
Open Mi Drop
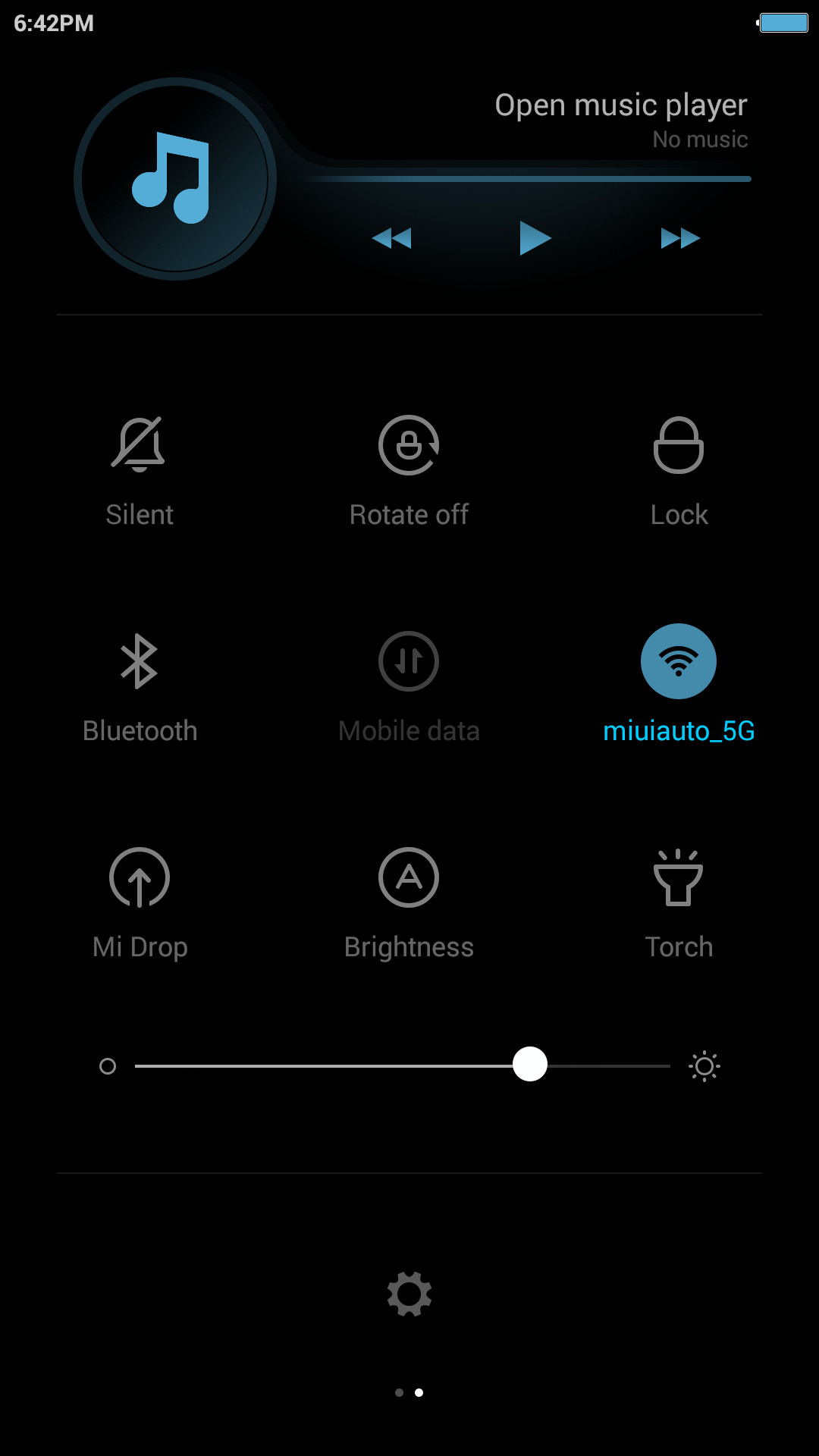pos(140,904)
